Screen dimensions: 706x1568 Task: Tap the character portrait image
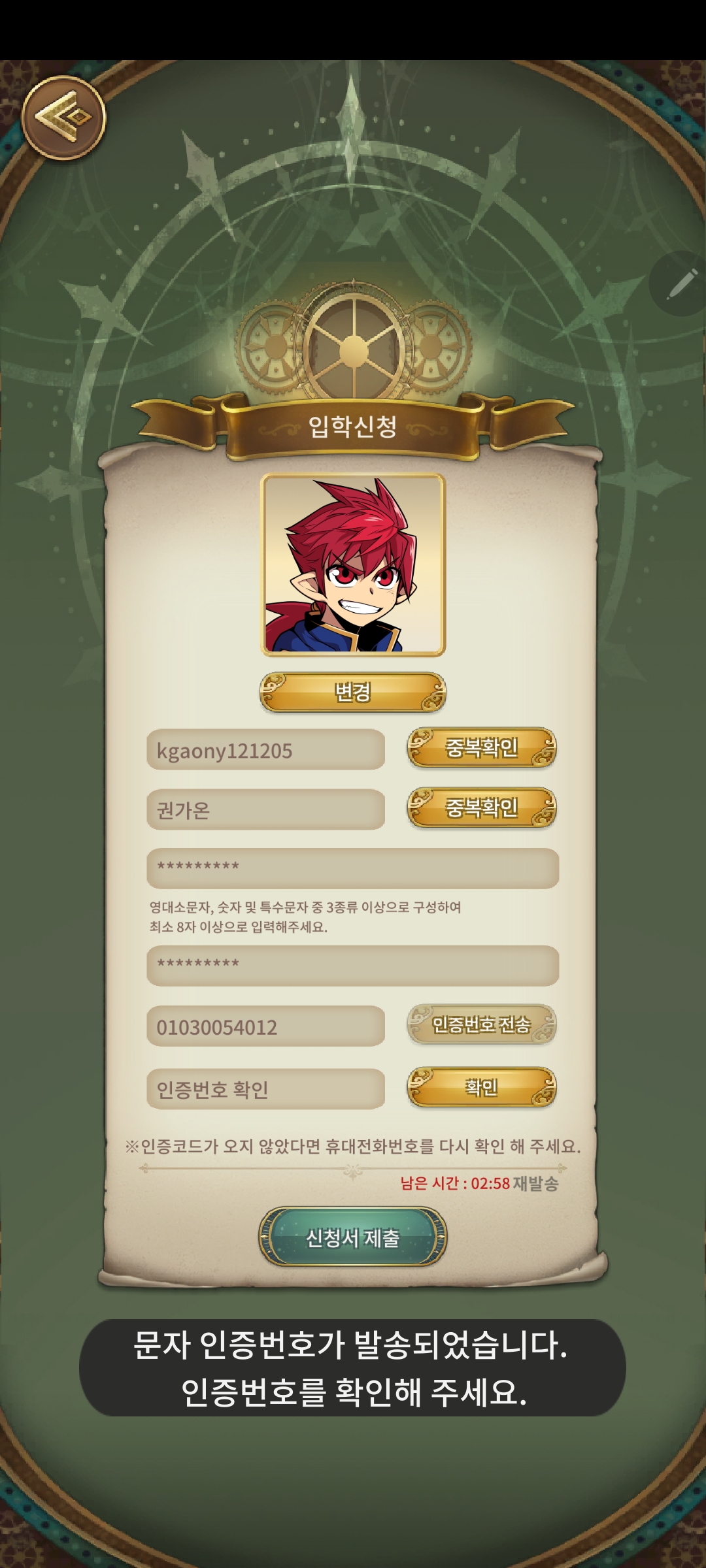[353, 564]
